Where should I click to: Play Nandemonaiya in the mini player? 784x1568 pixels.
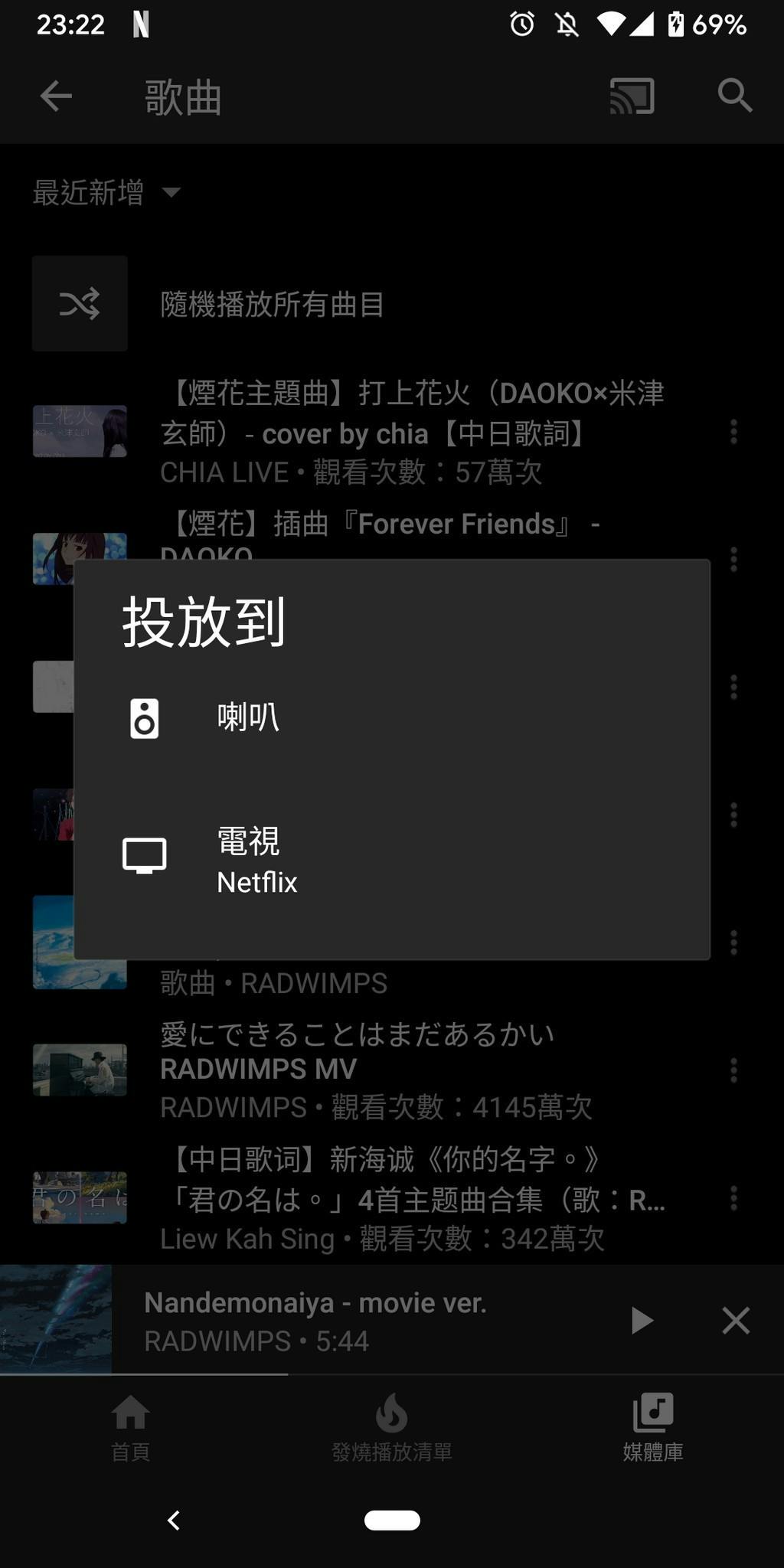coord(642,1321)
